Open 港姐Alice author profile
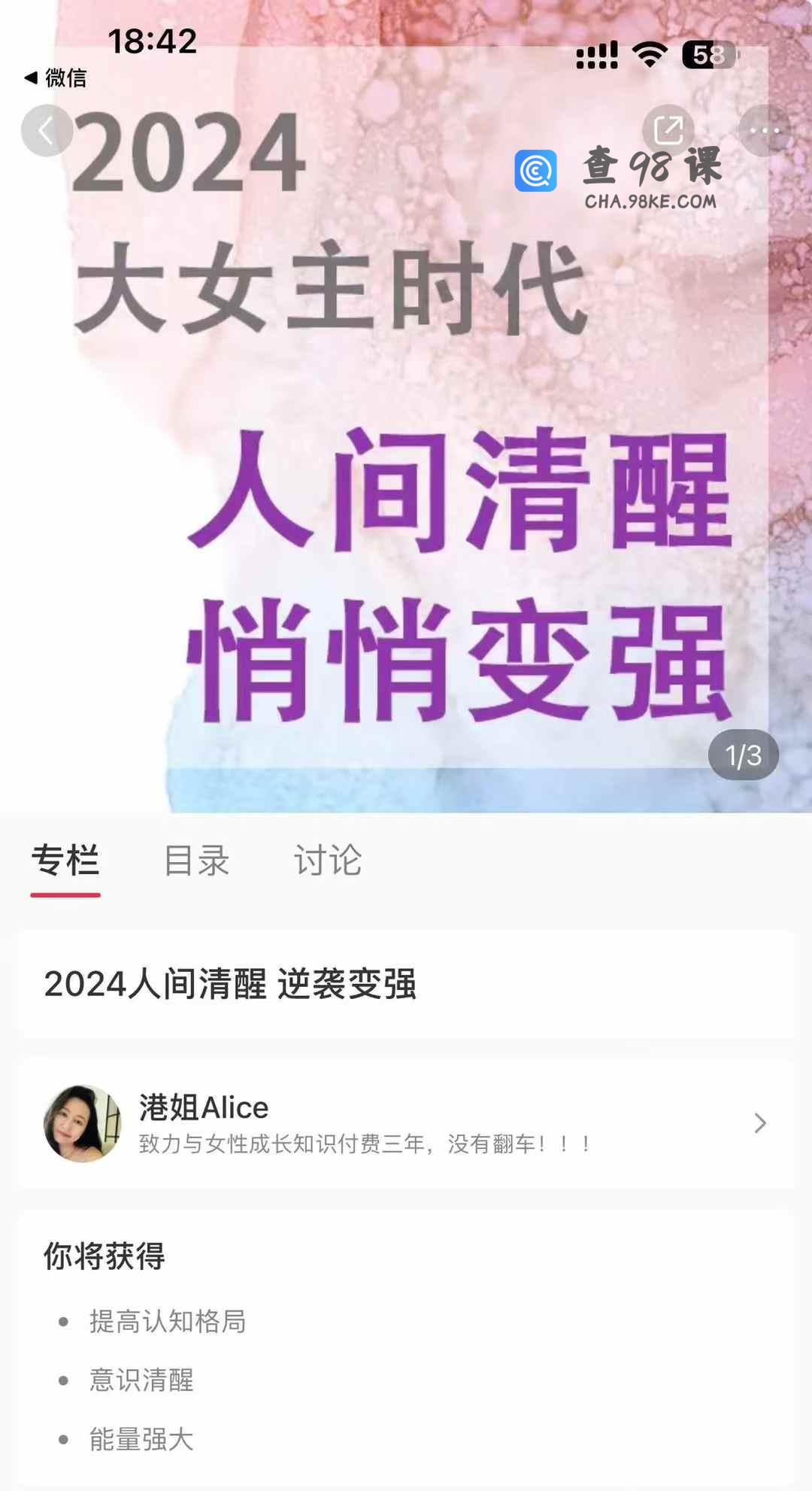 406,1123
